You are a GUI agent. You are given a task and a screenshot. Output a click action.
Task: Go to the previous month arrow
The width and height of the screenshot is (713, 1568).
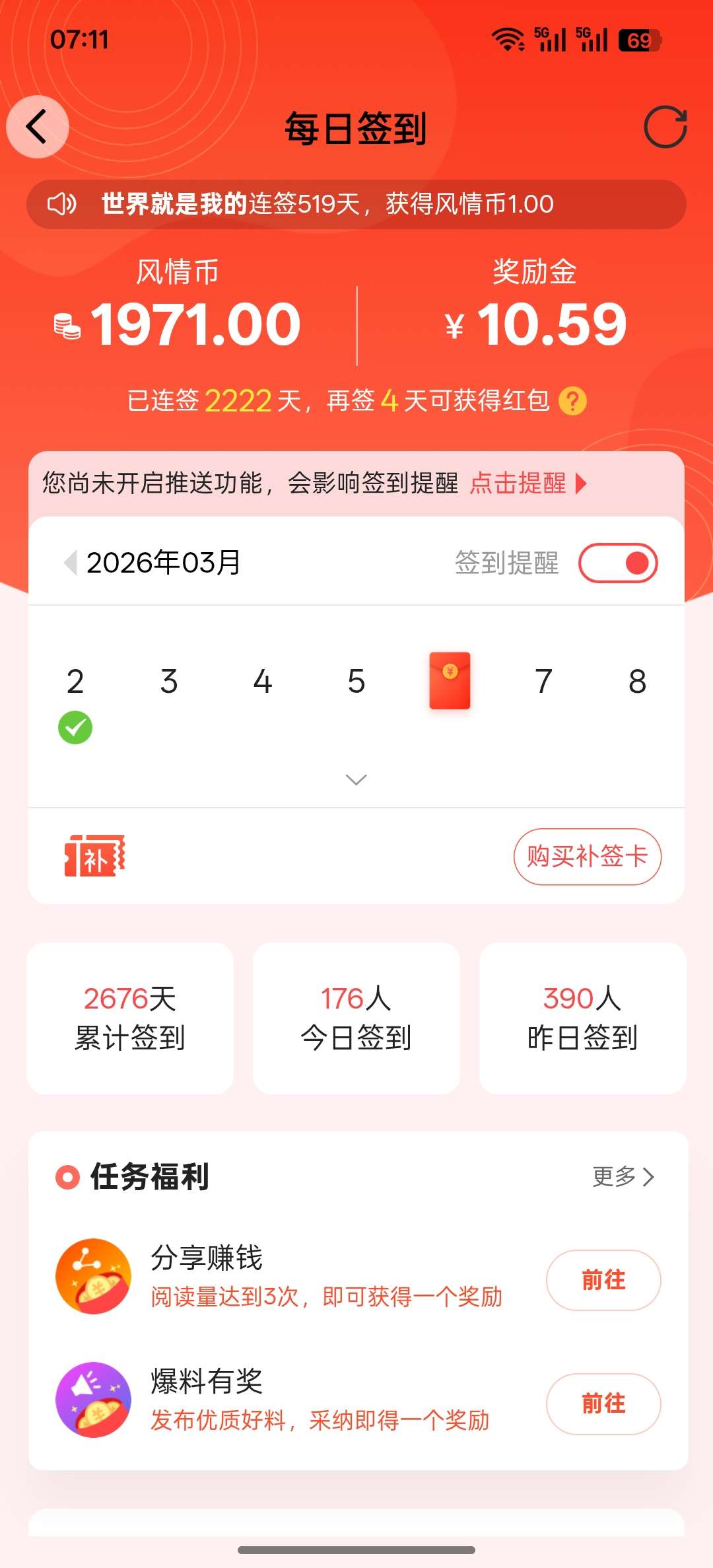click(70, 563)
